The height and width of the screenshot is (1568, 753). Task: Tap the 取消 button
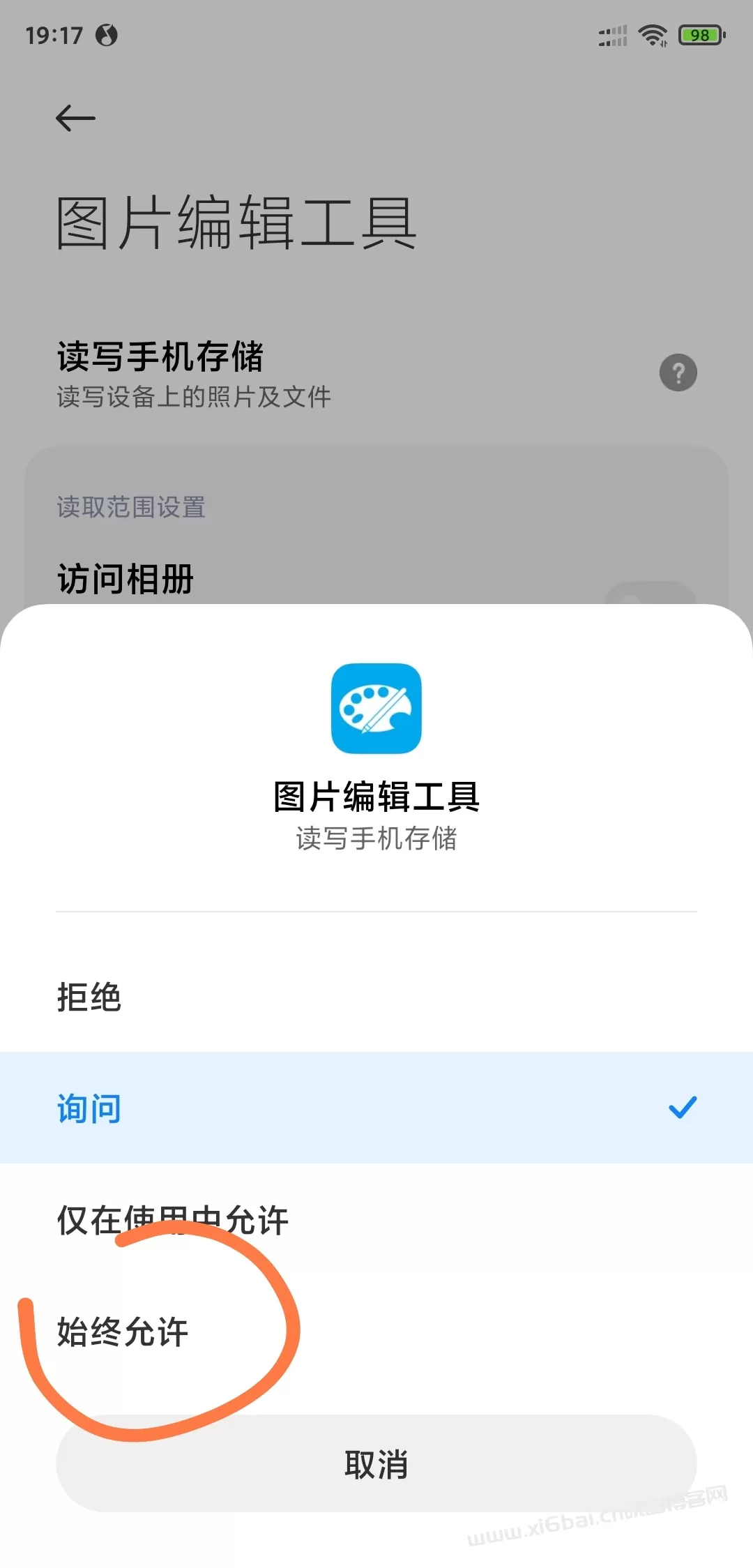click(376, 1463)
